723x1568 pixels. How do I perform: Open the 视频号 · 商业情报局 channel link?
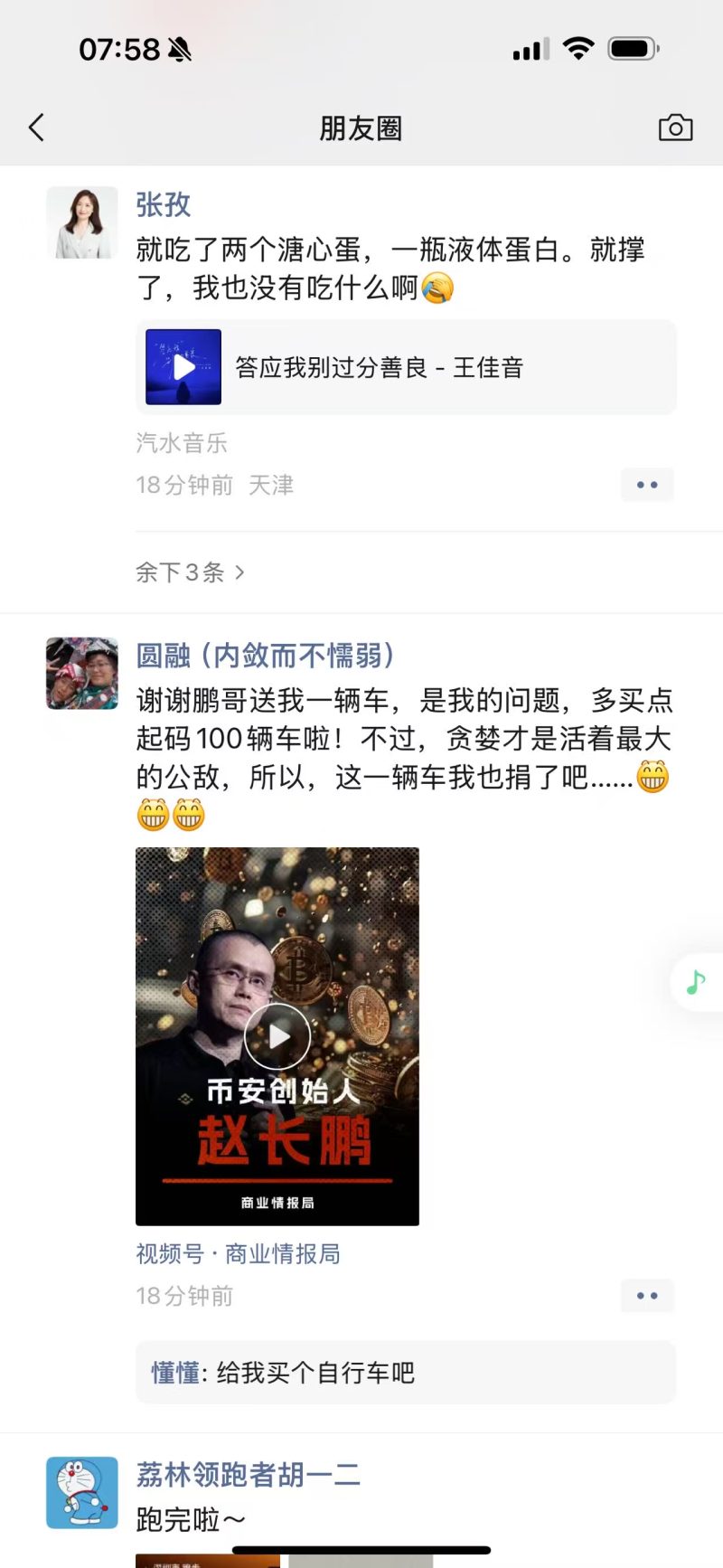click(x=238, y=1253)
